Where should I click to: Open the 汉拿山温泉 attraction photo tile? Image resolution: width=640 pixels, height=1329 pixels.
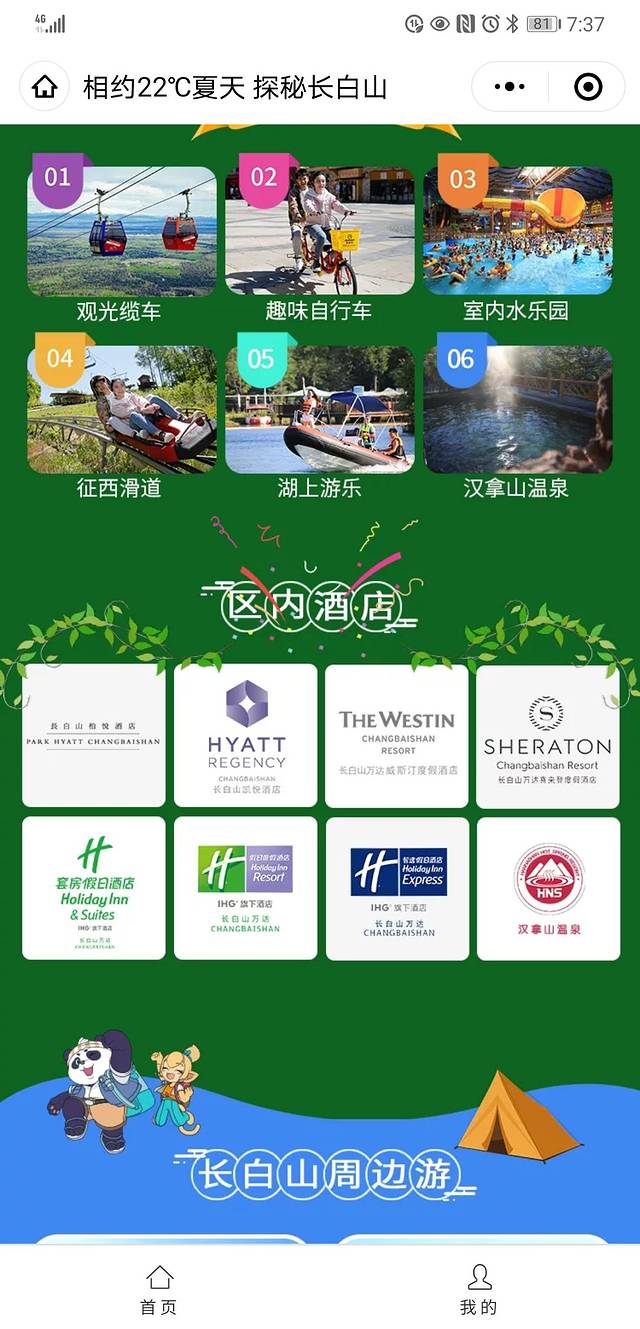click(x=517, y=411)
